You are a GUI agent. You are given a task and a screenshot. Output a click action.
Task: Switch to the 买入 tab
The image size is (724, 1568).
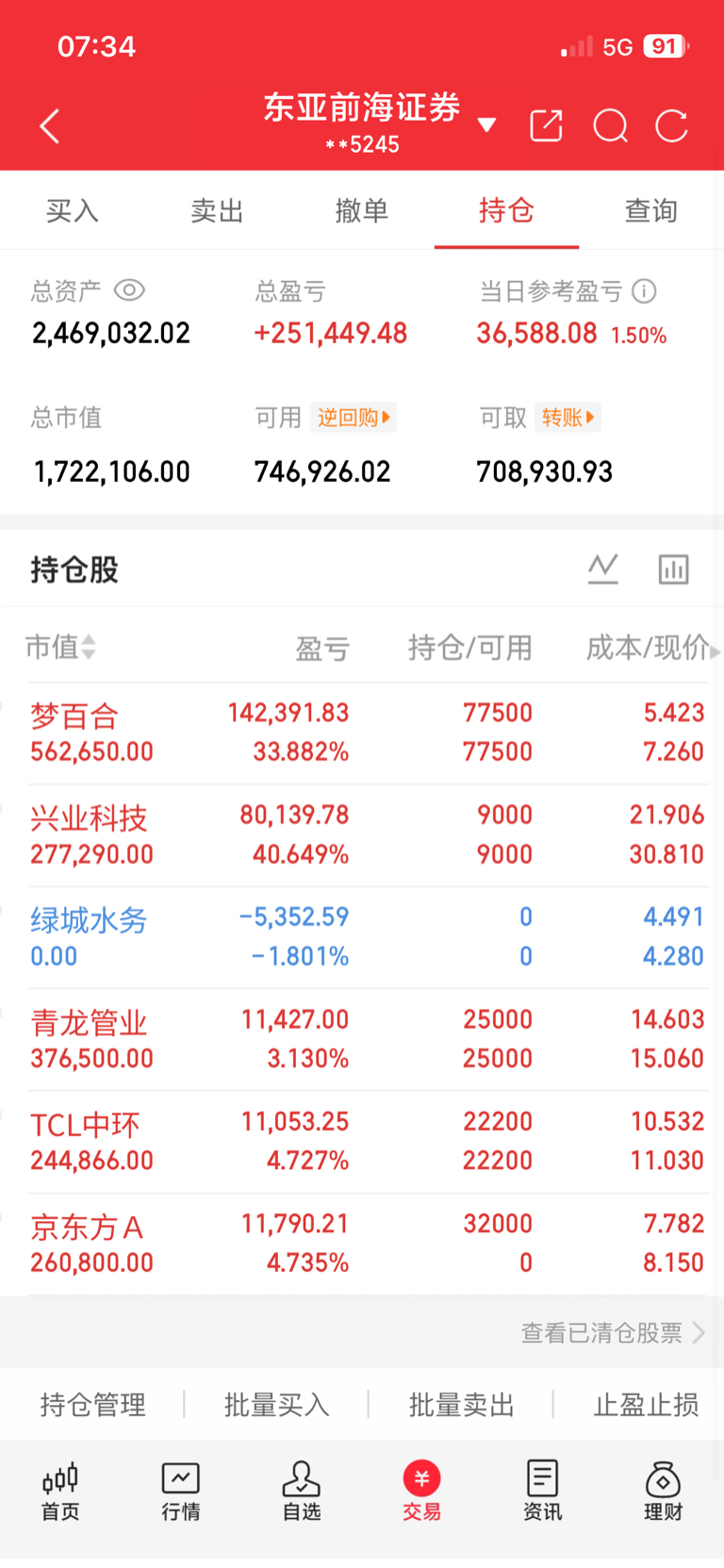(x=73, y=211)
